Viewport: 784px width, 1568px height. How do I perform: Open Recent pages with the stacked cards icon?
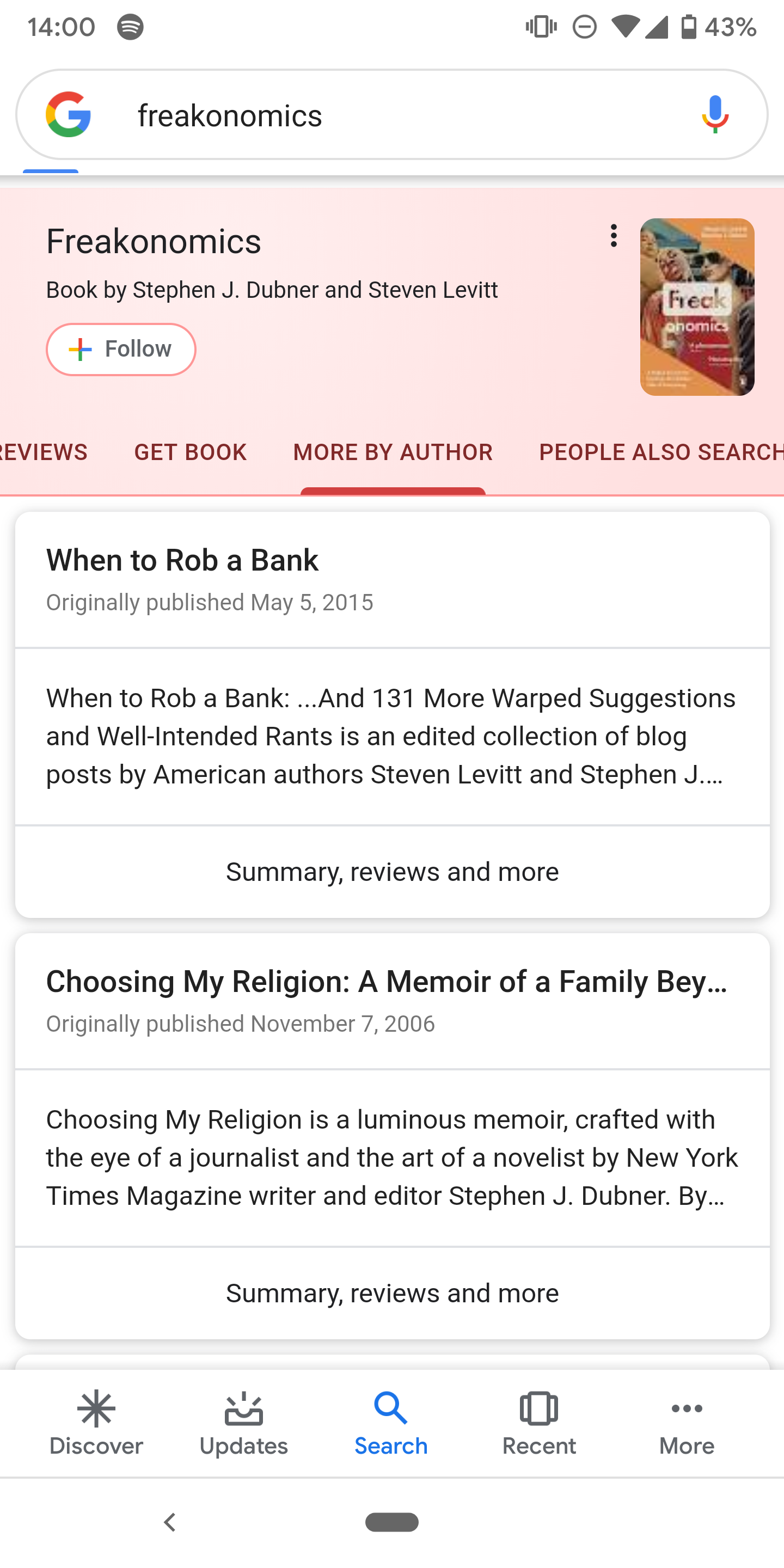[x=538, y=1408]
